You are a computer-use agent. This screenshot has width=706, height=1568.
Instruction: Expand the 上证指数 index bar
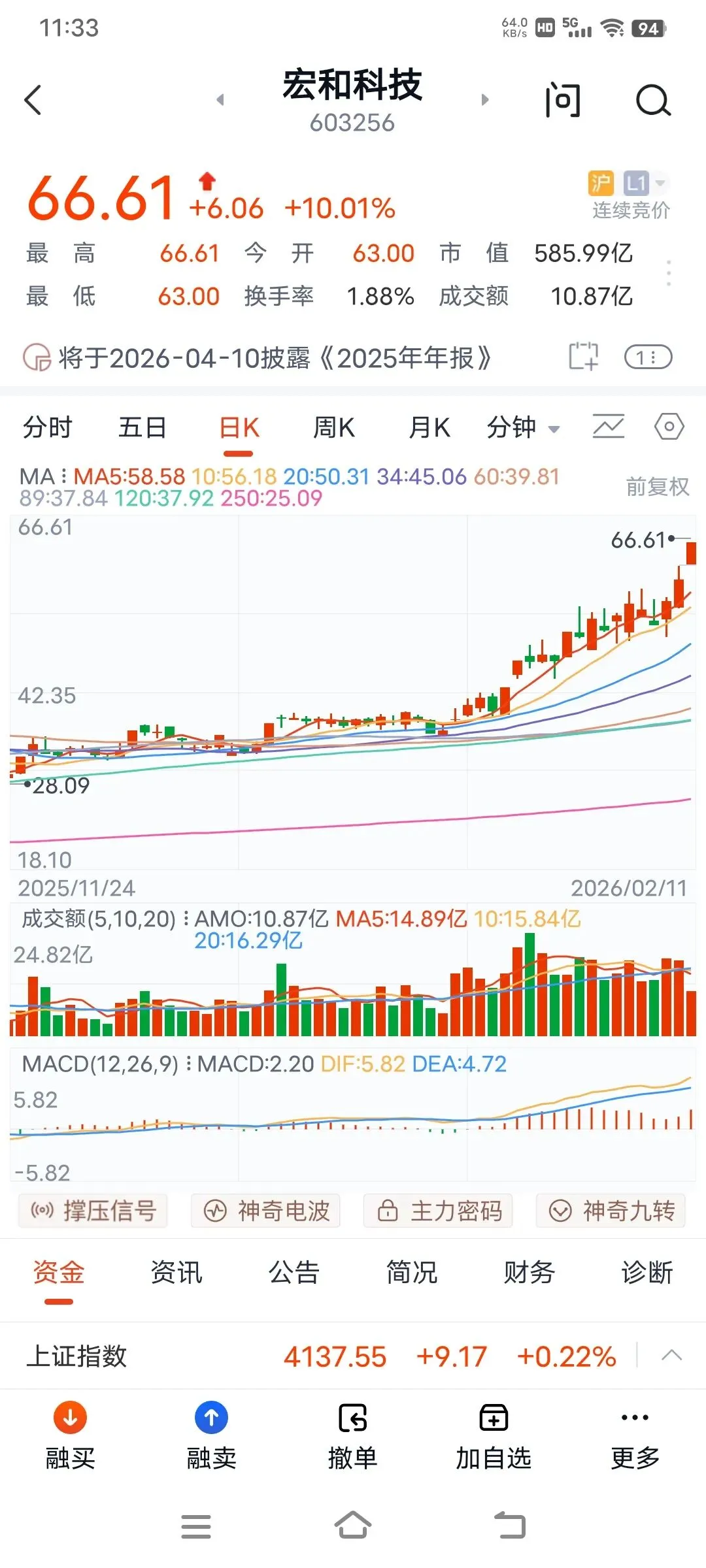[671, 1356]
